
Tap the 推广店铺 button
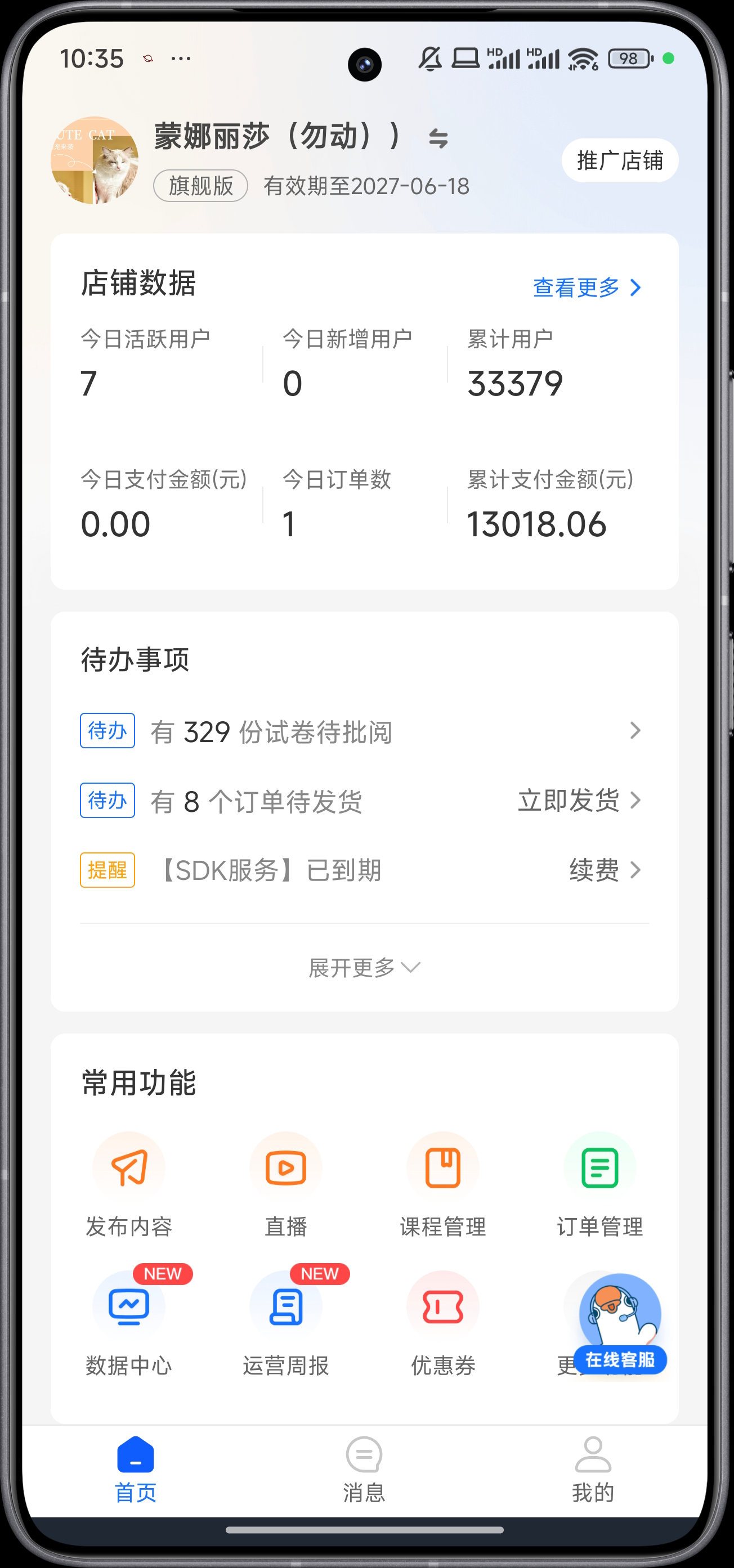point(620,161)
